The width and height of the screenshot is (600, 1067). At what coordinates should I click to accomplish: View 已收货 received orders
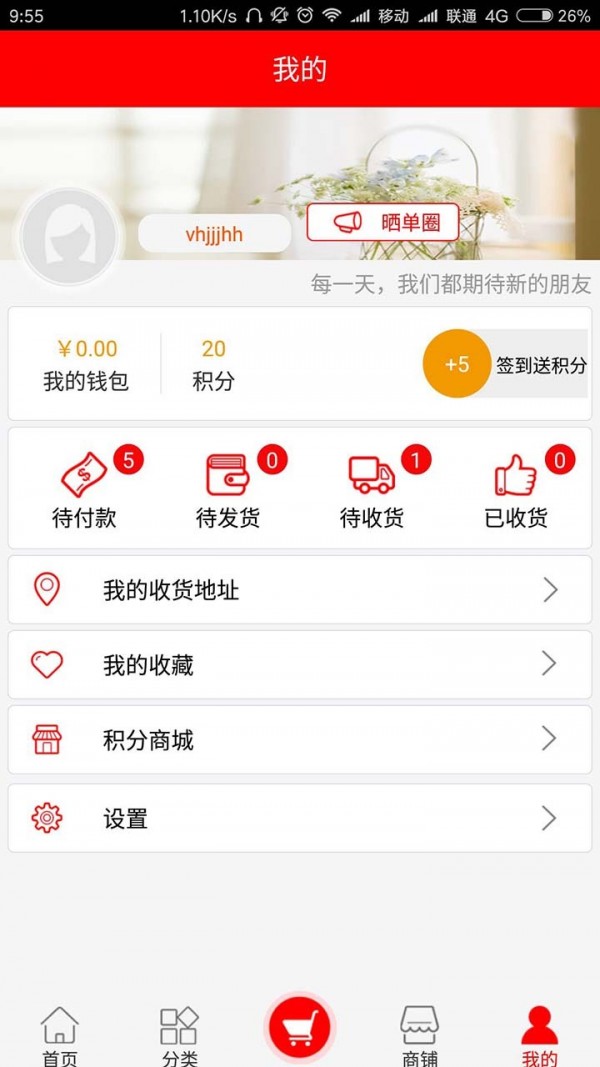(x=516, y=490)
